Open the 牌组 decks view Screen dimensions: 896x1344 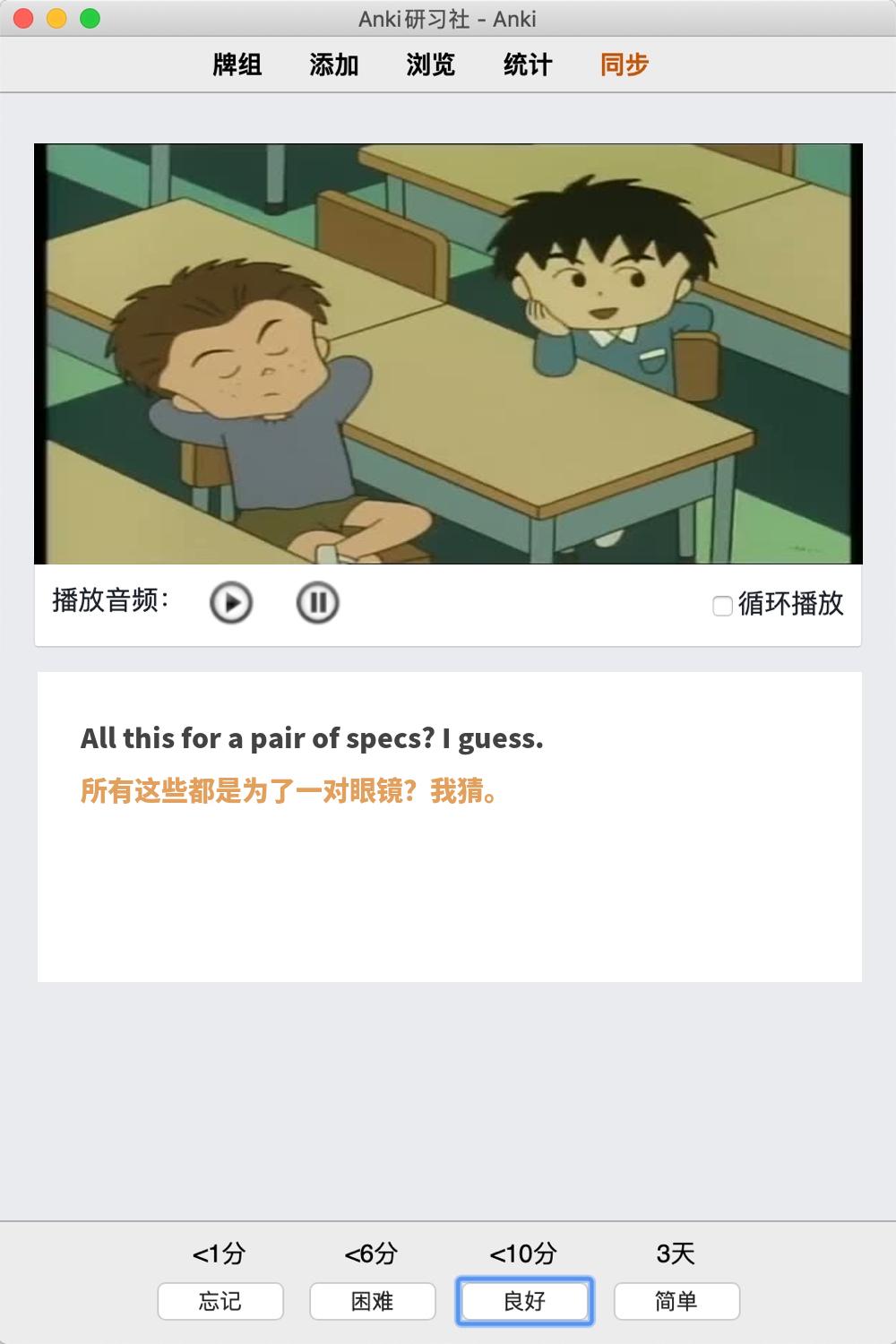237,65
